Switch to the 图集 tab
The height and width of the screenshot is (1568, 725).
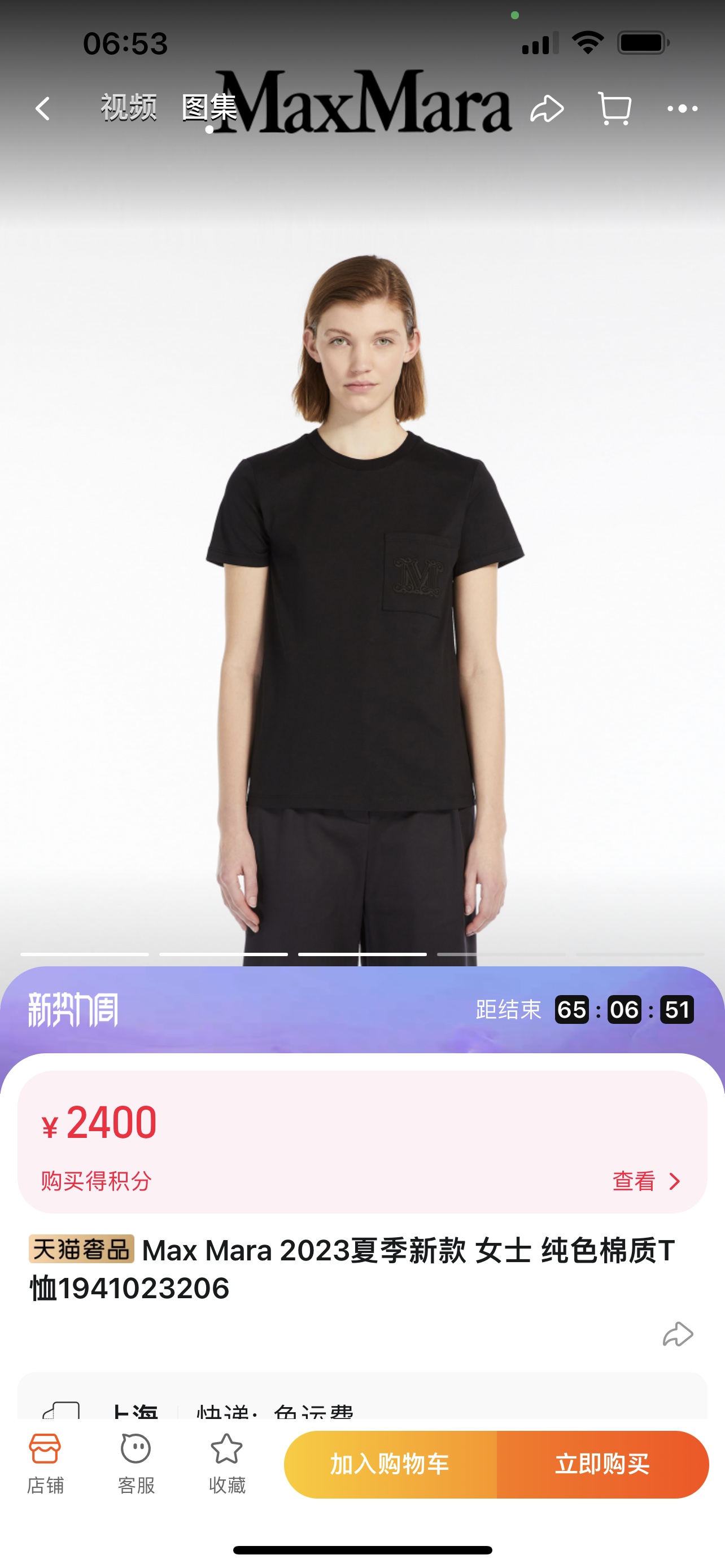(x=209, y=108)
